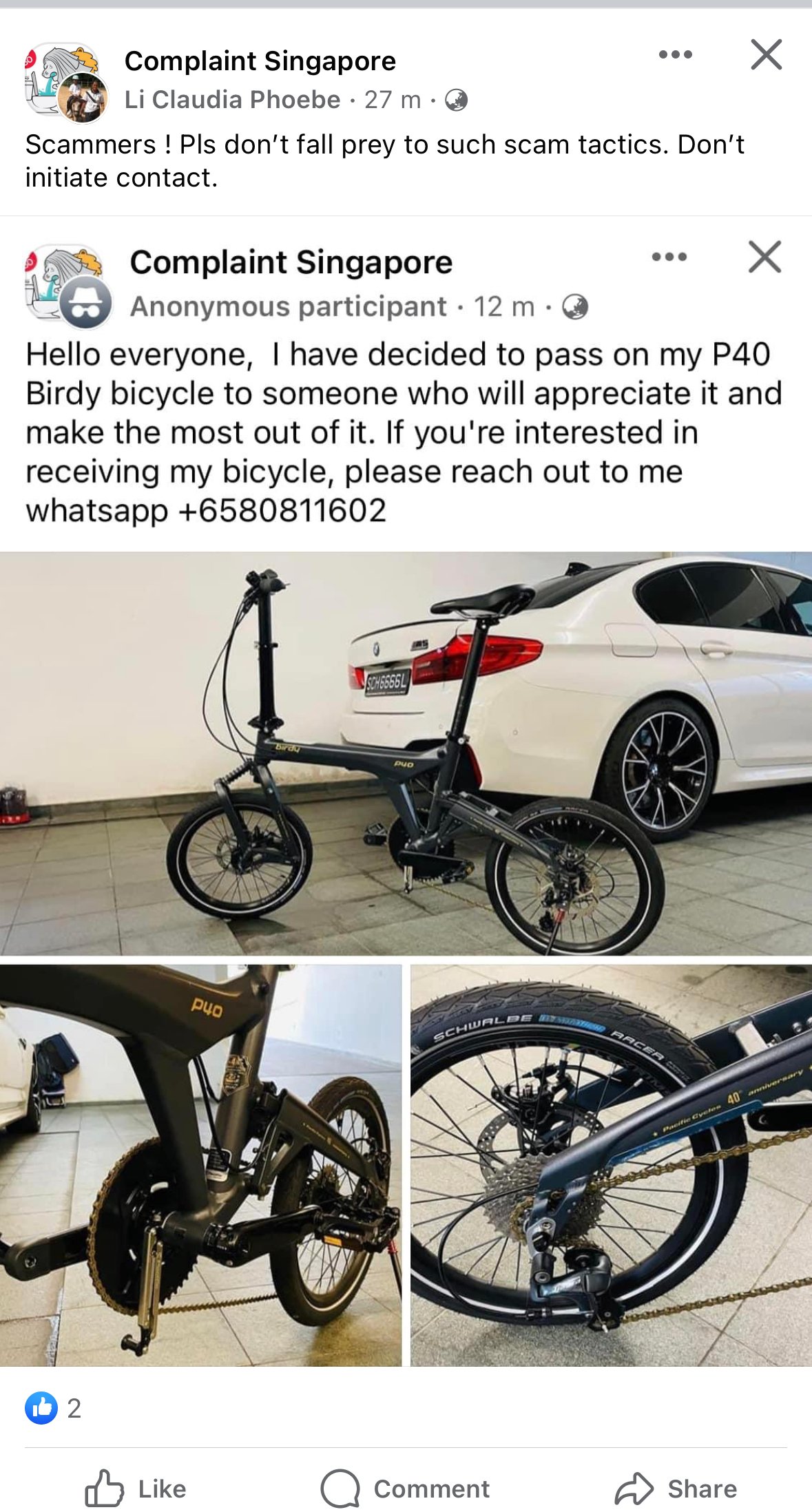Open Complaint Singapore group from the shared post
Viewport: 812px width, 1512px height.
pyautogui.click(x=291, y=262)
